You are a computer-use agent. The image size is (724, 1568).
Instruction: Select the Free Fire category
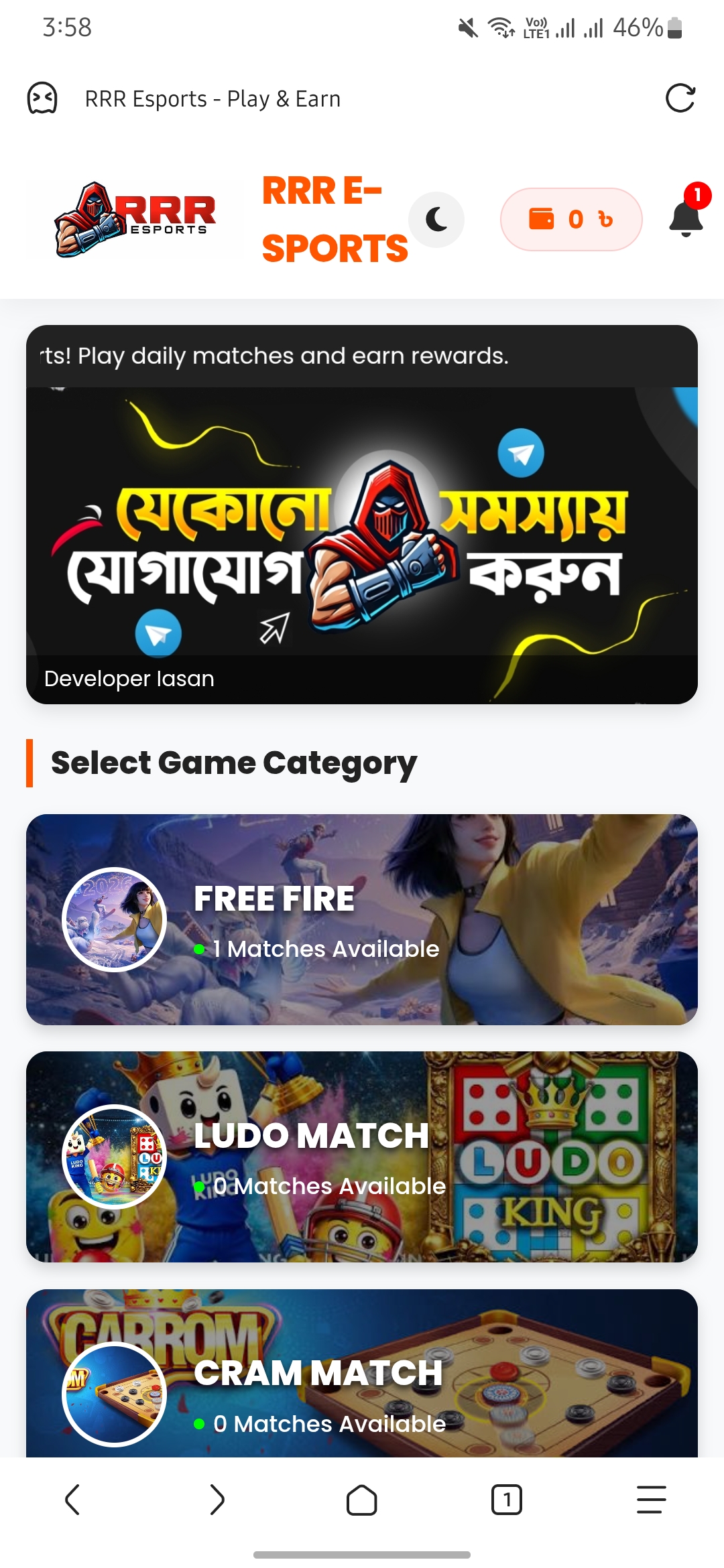362,919
